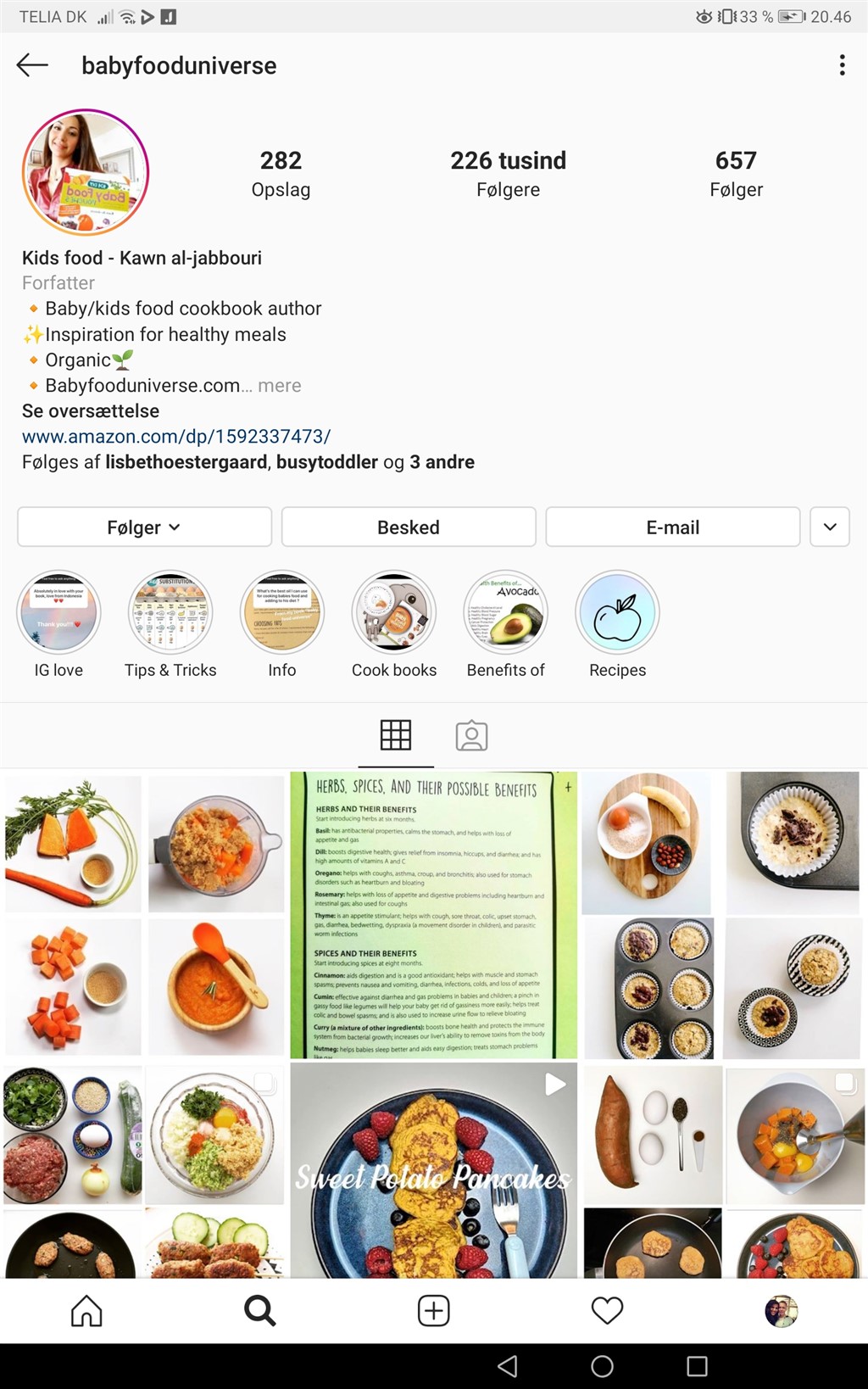Tap the E-mail contact button
Screen dimensions: 868x1389
tap(672, 527)
